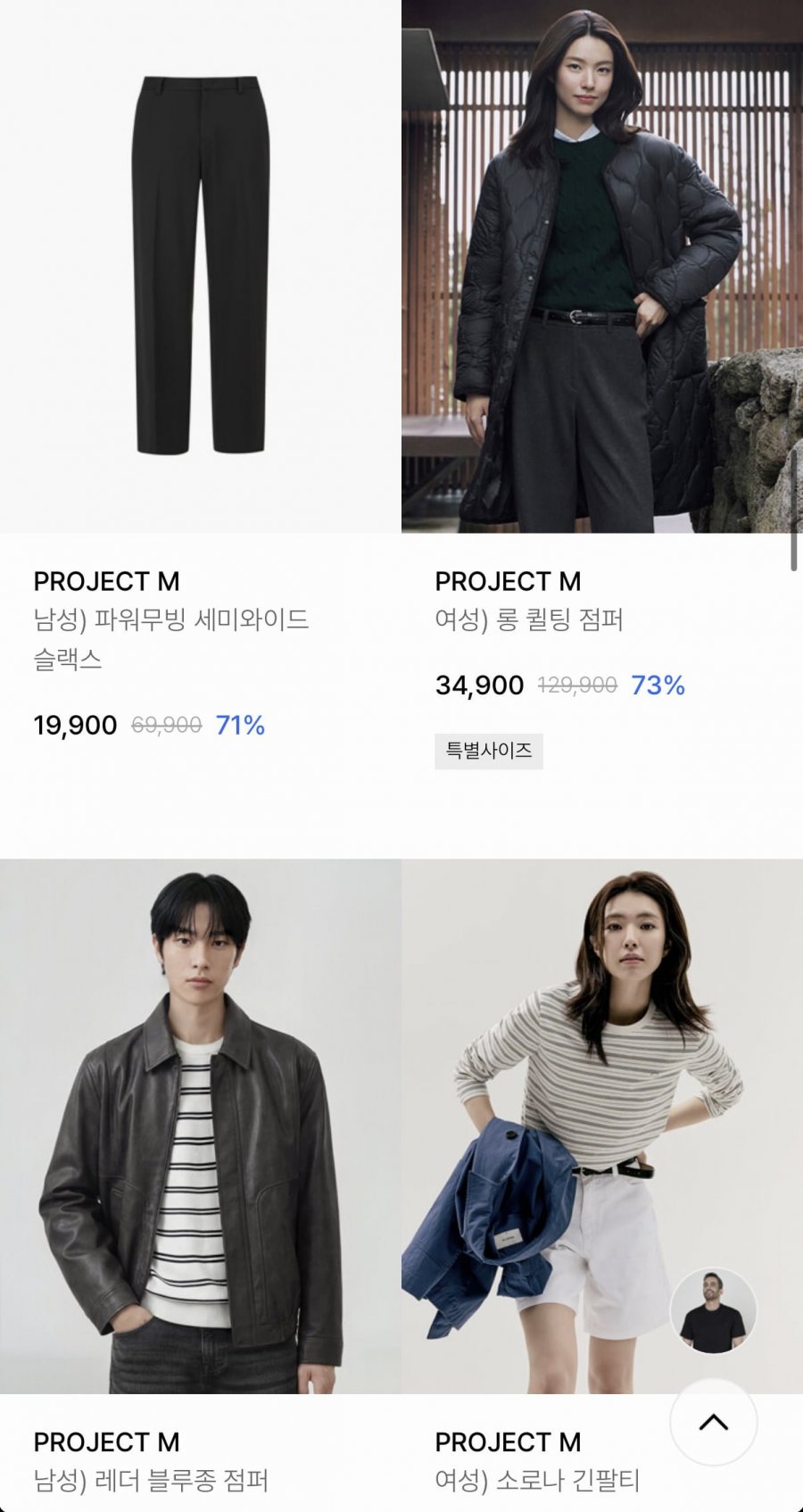This screenshot has height=1512, width=803.
Task: Open the floating black t-shirt thumbnail
Action: click(713, 1310)
